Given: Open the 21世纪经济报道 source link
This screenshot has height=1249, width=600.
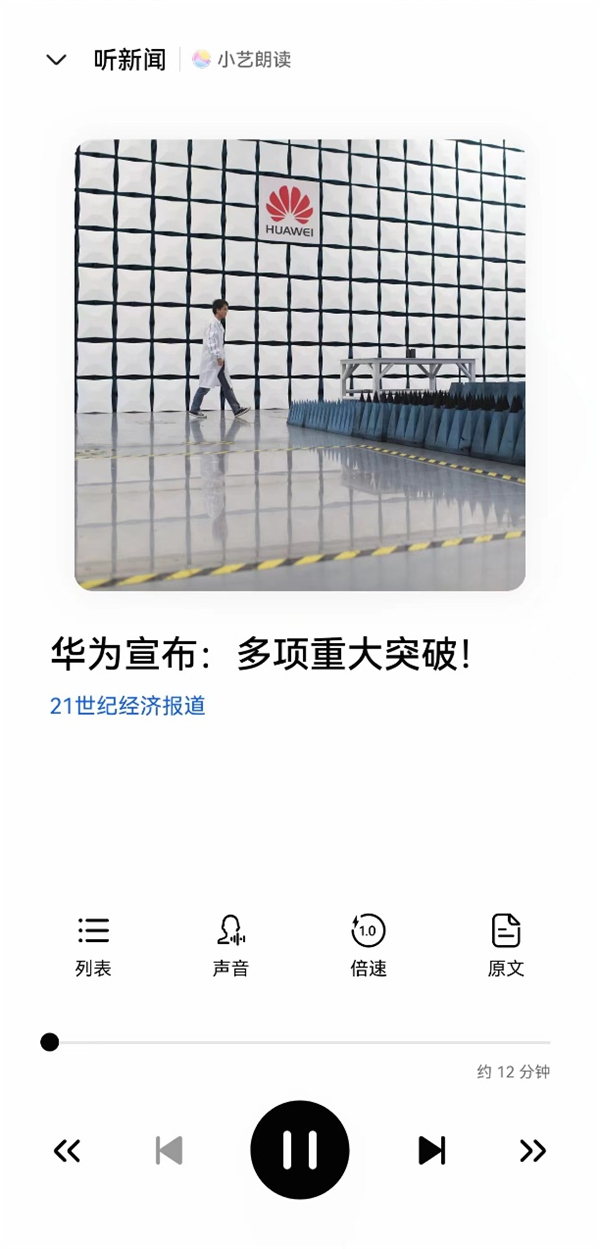Looking at the screenshot, I should [128, 705].
